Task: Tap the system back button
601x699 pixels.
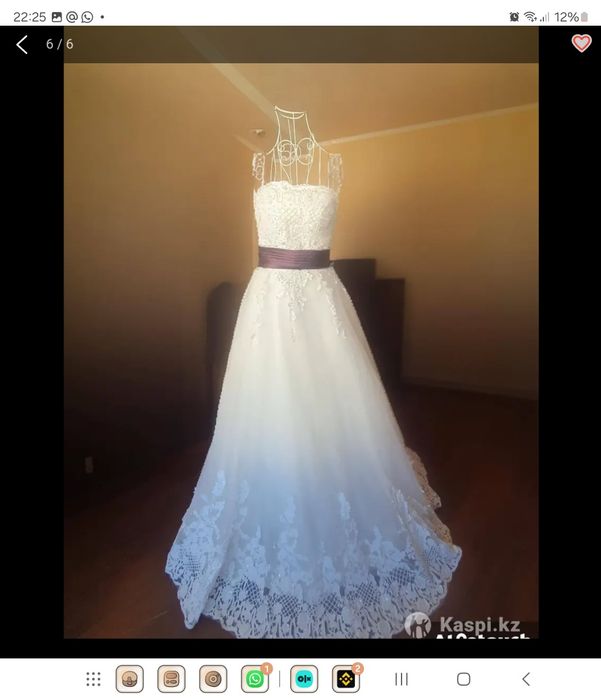Action: point(526,679)
